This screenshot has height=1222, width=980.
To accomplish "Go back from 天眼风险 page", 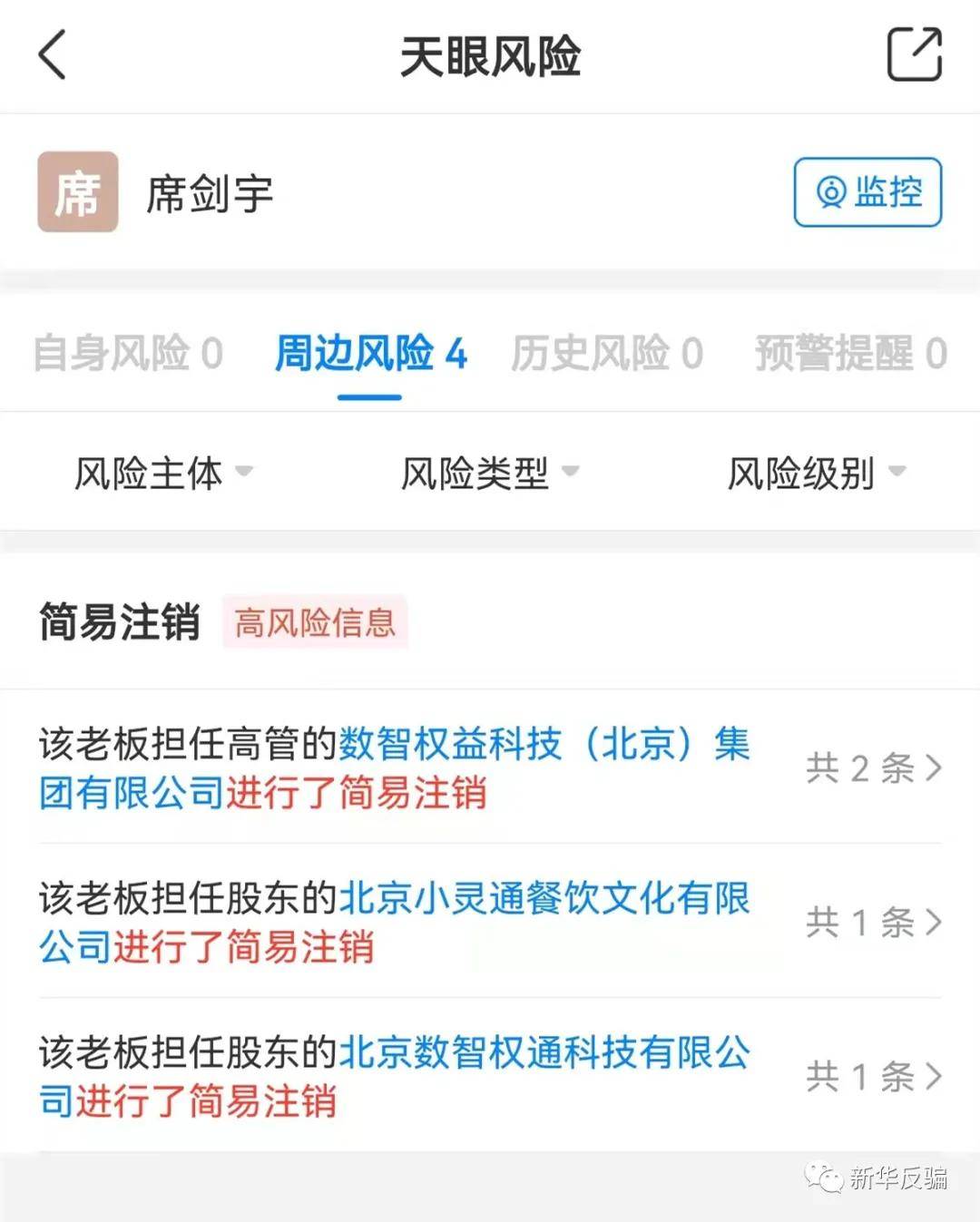I will click(53, 55).
